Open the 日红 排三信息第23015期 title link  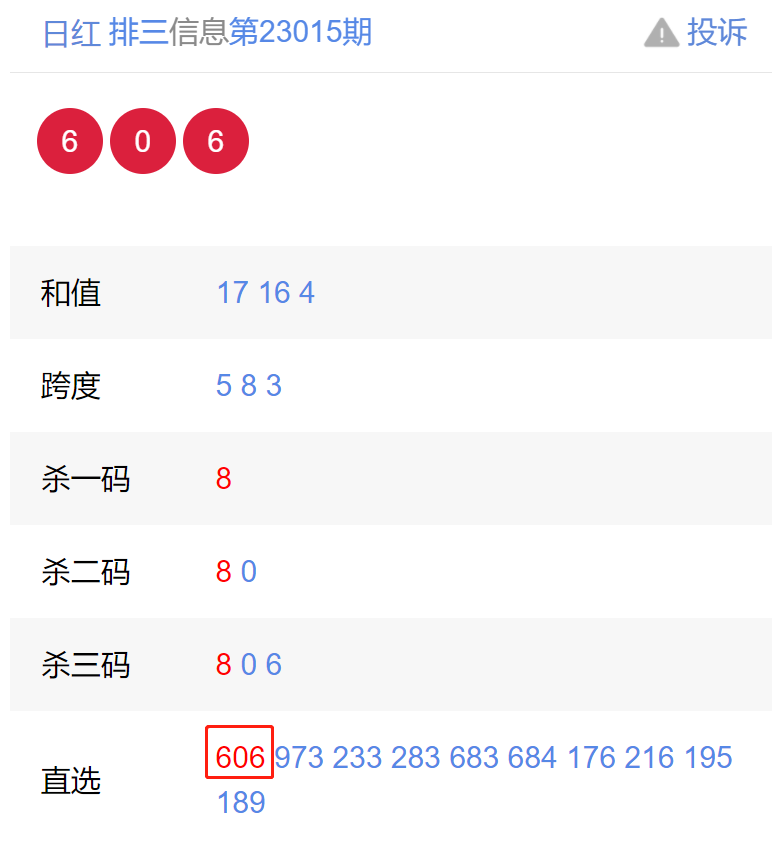[207, 33]
